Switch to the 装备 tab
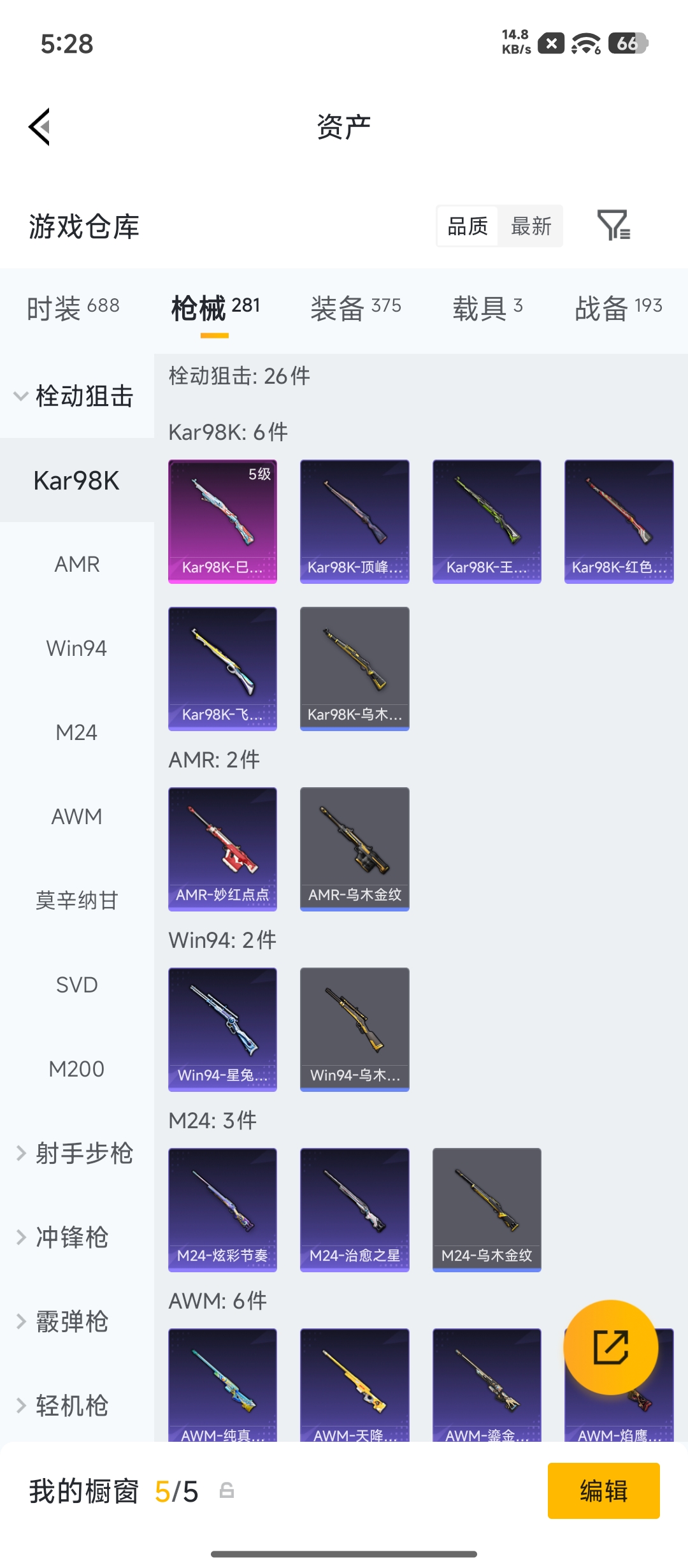This screenshot has height=1568, width=688. [x=355, y=309]
